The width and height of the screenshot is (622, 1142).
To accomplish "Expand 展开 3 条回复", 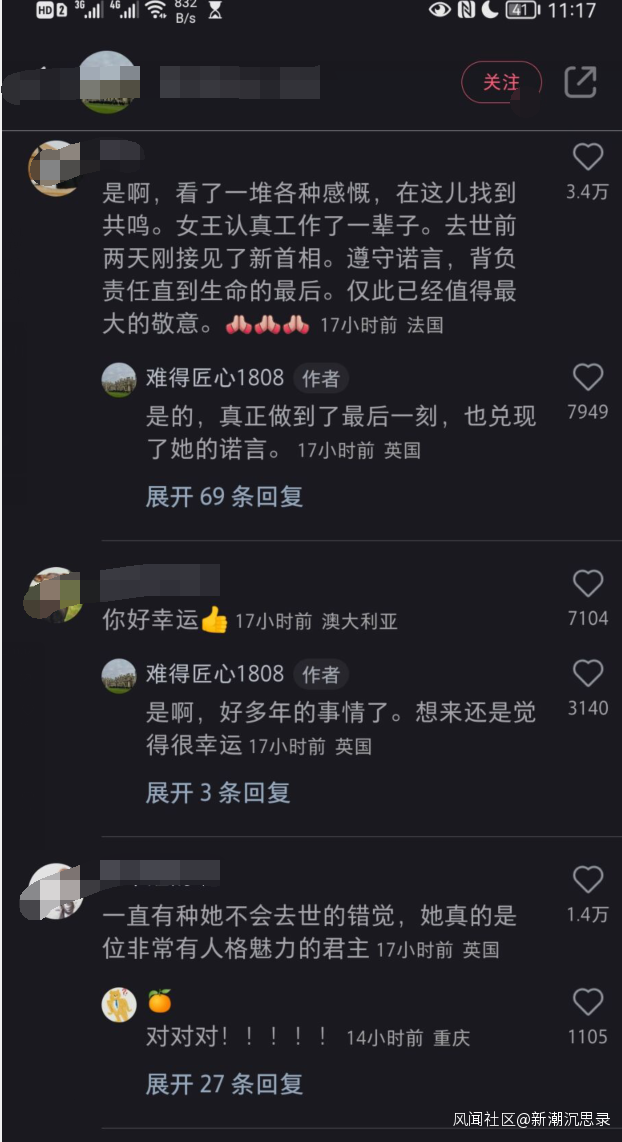I will pos(218,793).
